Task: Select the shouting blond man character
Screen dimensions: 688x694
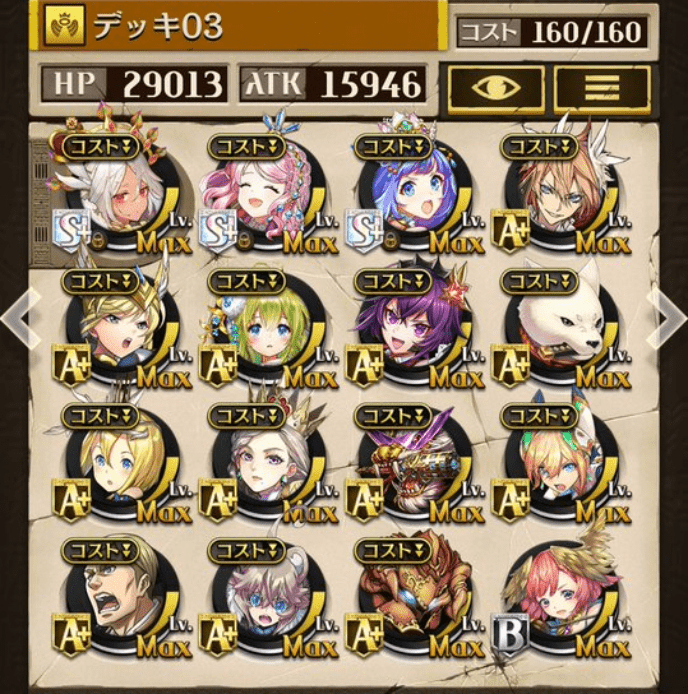Action: point(110,602)
